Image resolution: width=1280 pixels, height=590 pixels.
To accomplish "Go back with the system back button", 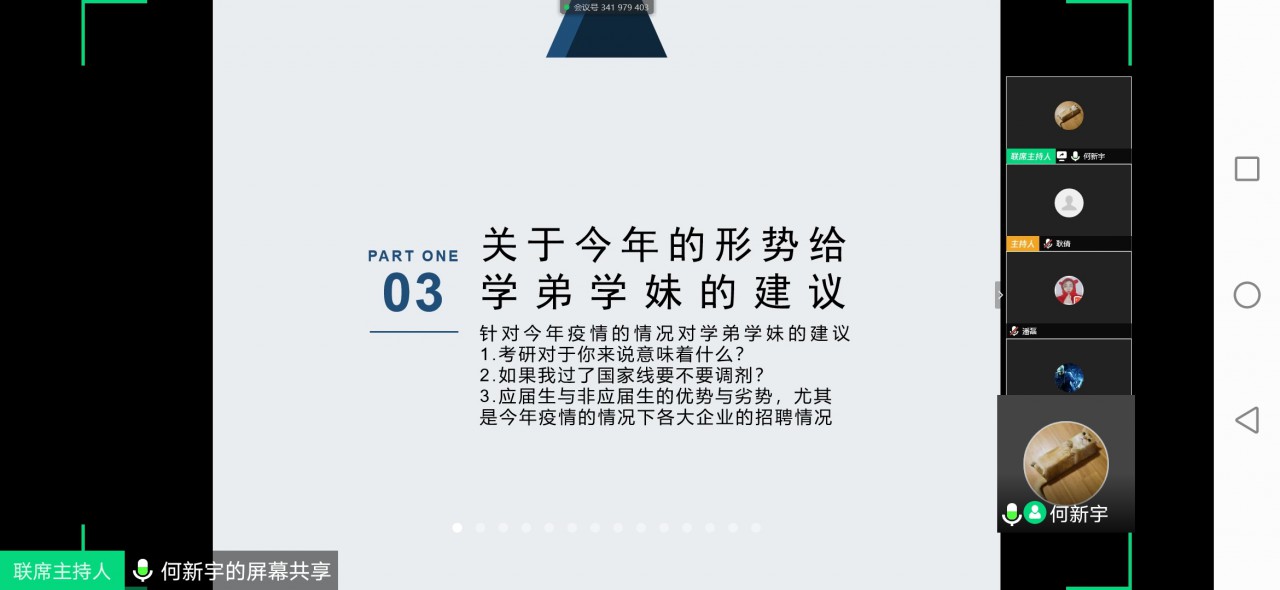I will [1246, 420].
